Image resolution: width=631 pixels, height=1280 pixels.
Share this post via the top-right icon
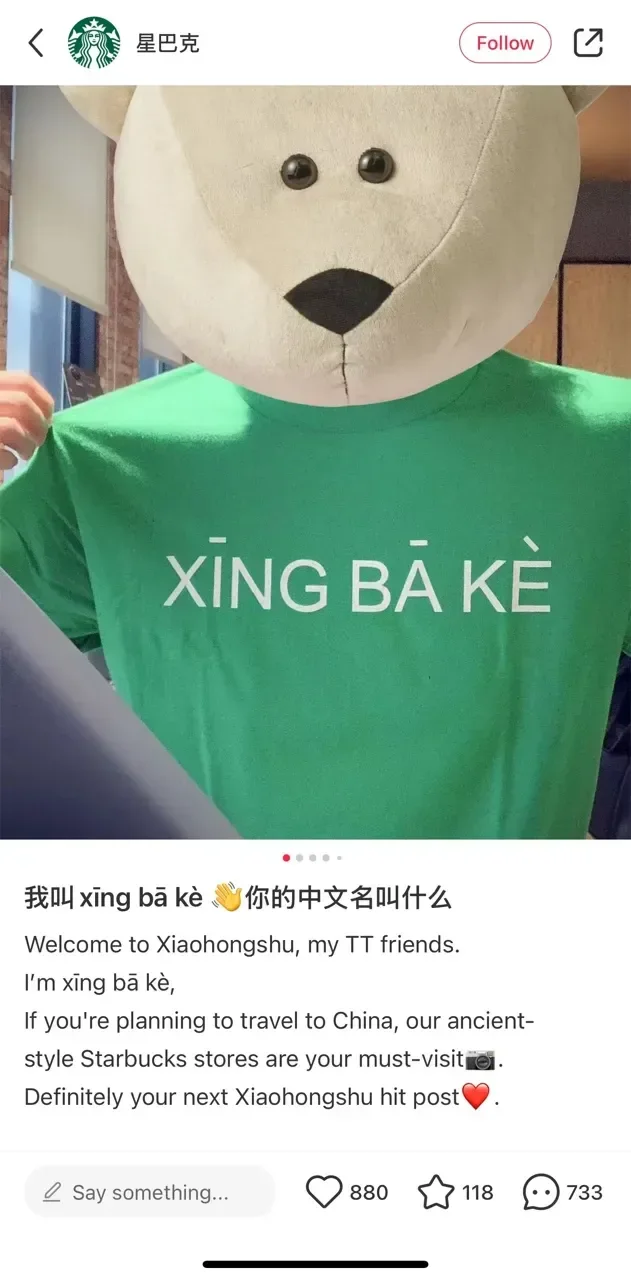pos(588,43)
